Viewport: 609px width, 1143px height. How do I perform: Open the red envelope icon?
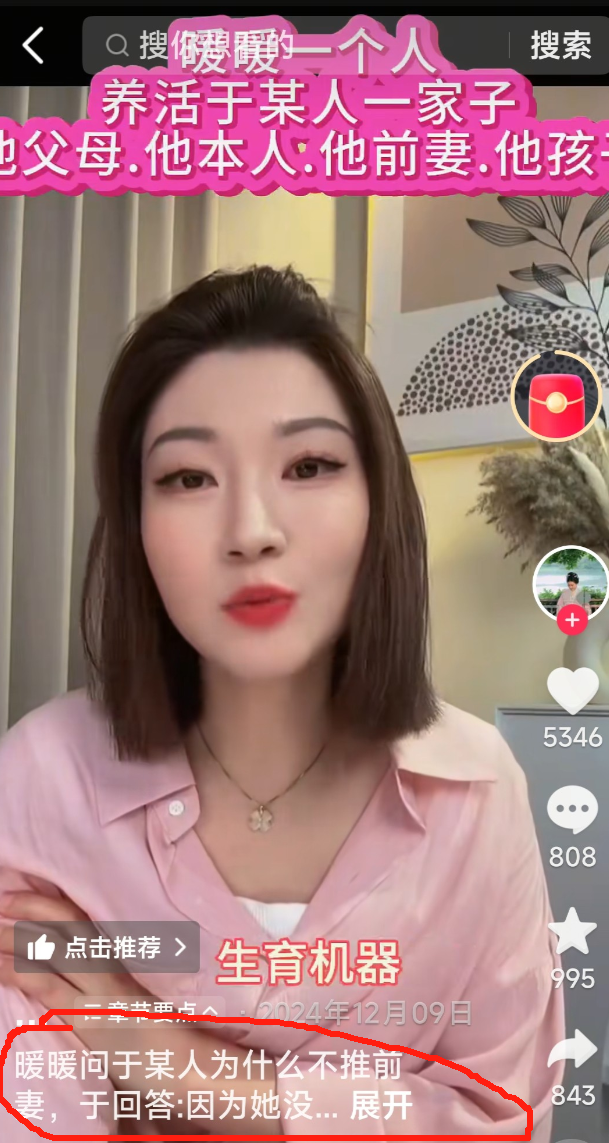tap(555, 397)
